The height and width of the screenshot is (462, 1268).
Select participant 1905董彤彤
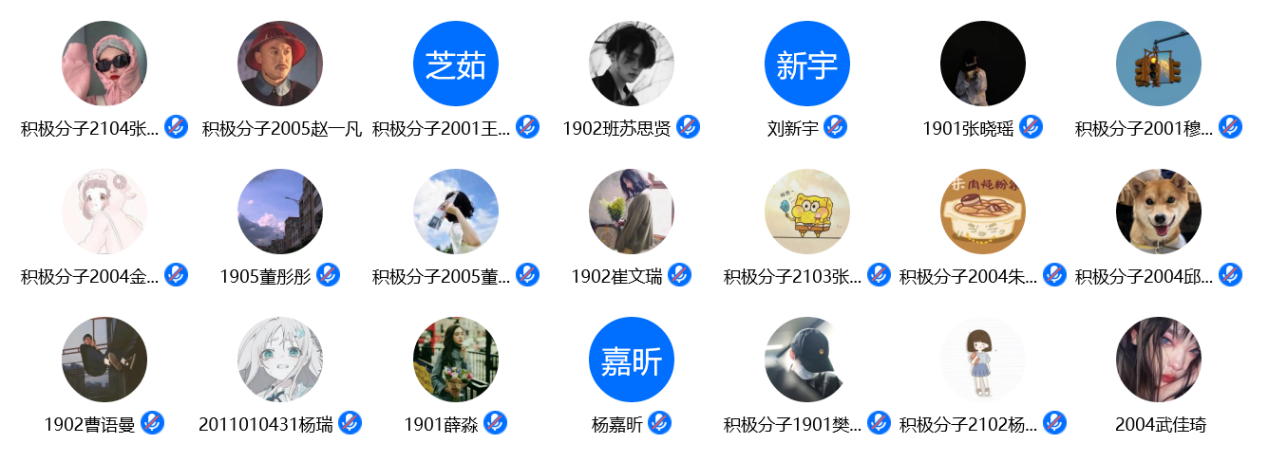[x=280, y=212]
